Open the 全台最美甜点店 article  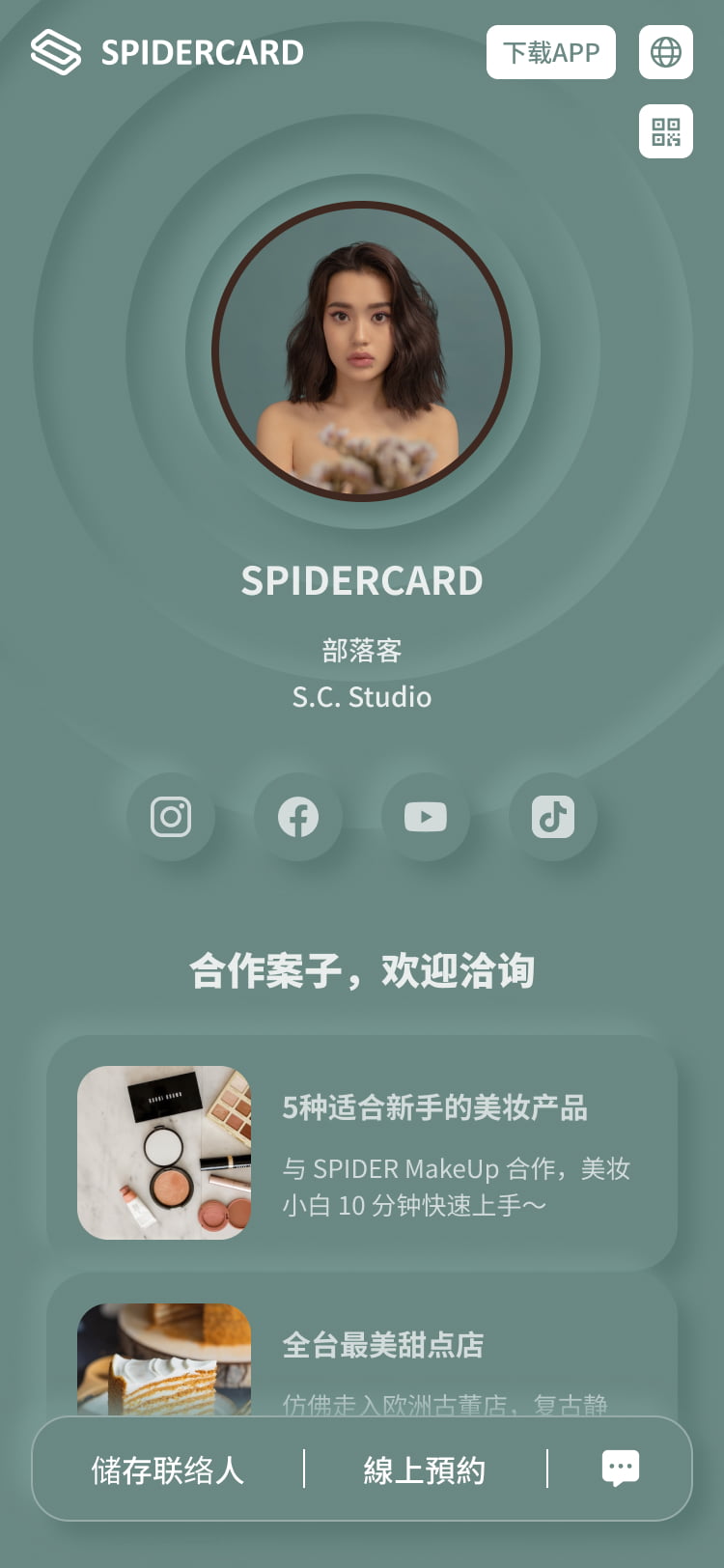pos(383,1345)
